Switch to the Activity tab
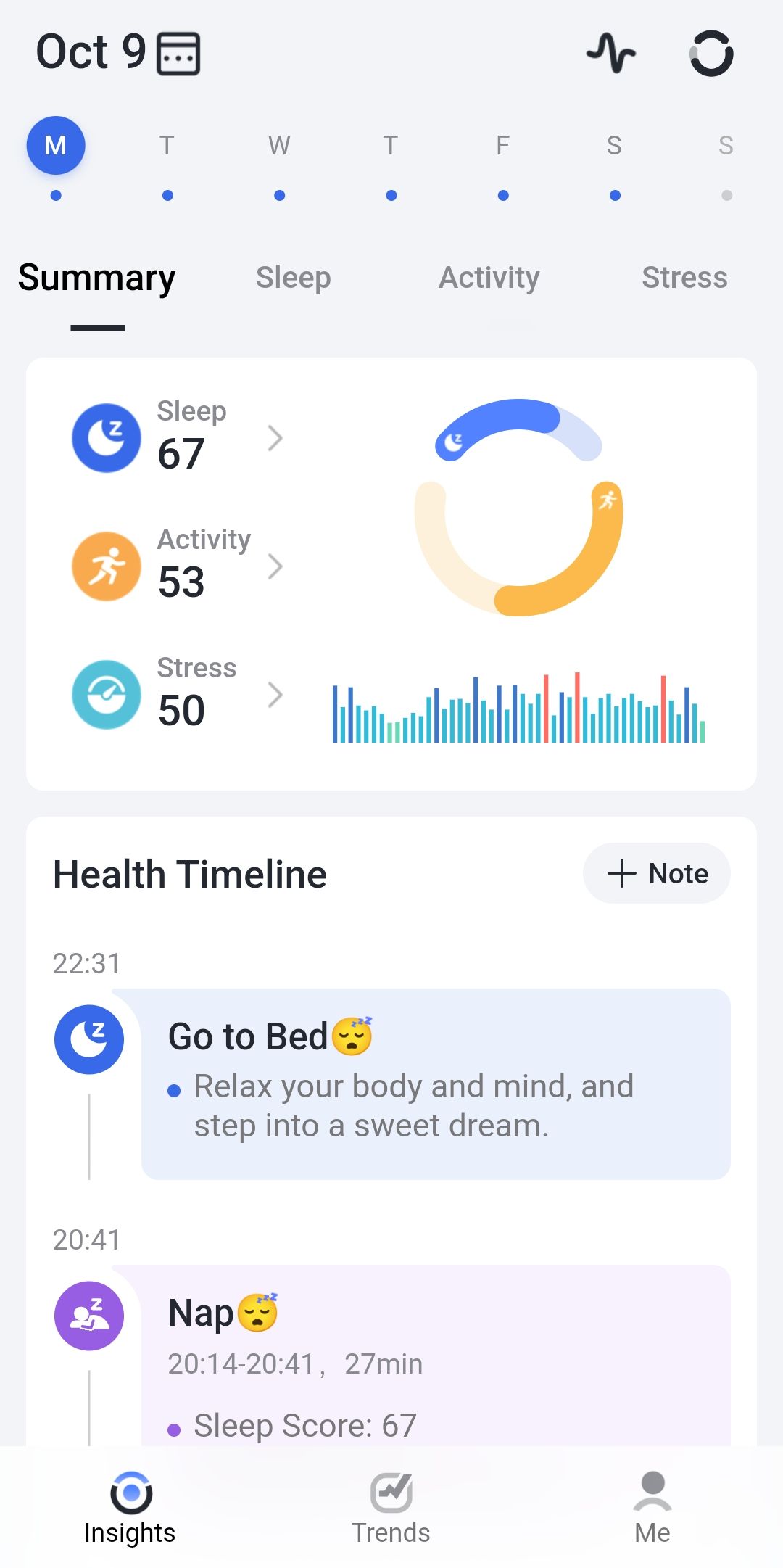783x1568 pixels. [489, 278]
